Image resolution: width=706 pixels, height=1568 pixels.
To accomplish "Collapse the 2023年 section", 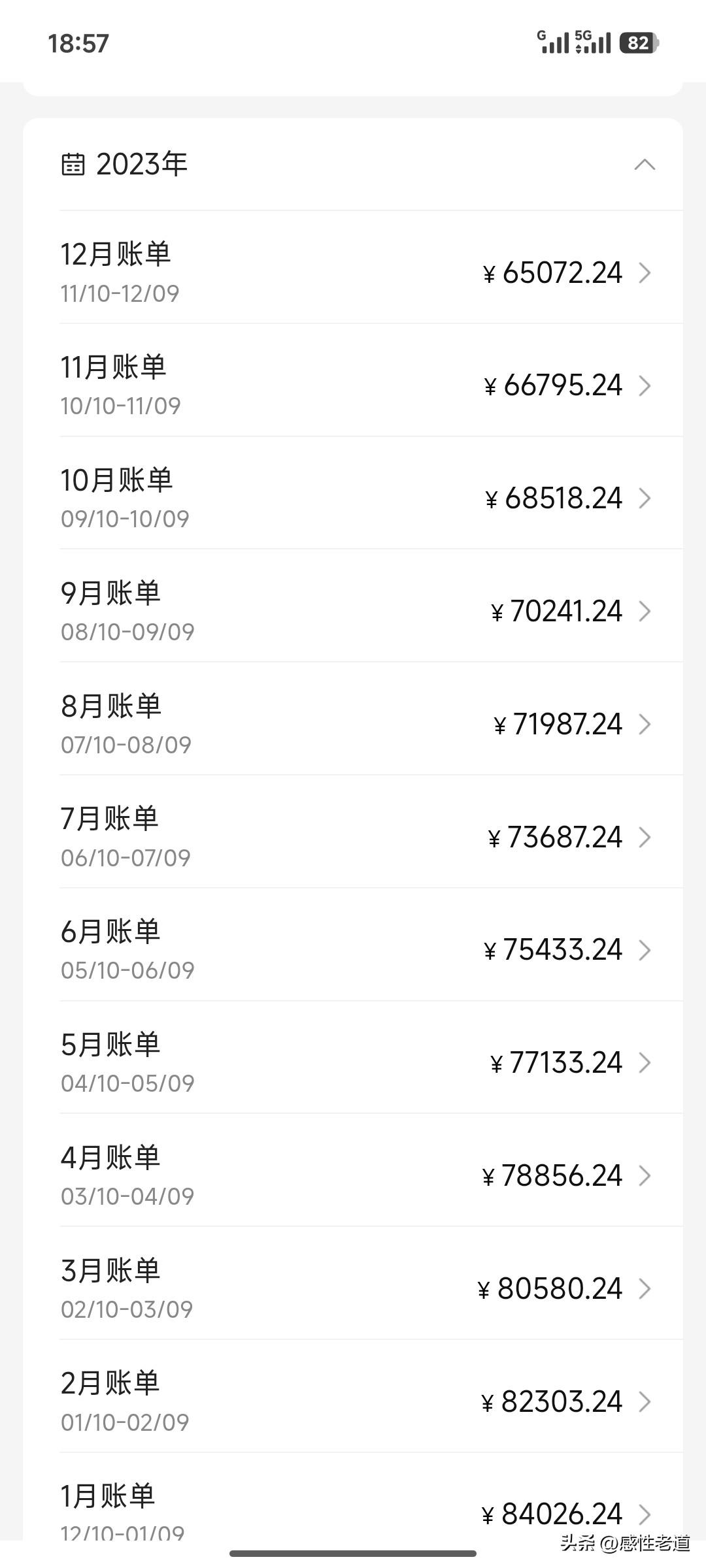I will coord(644,165).
